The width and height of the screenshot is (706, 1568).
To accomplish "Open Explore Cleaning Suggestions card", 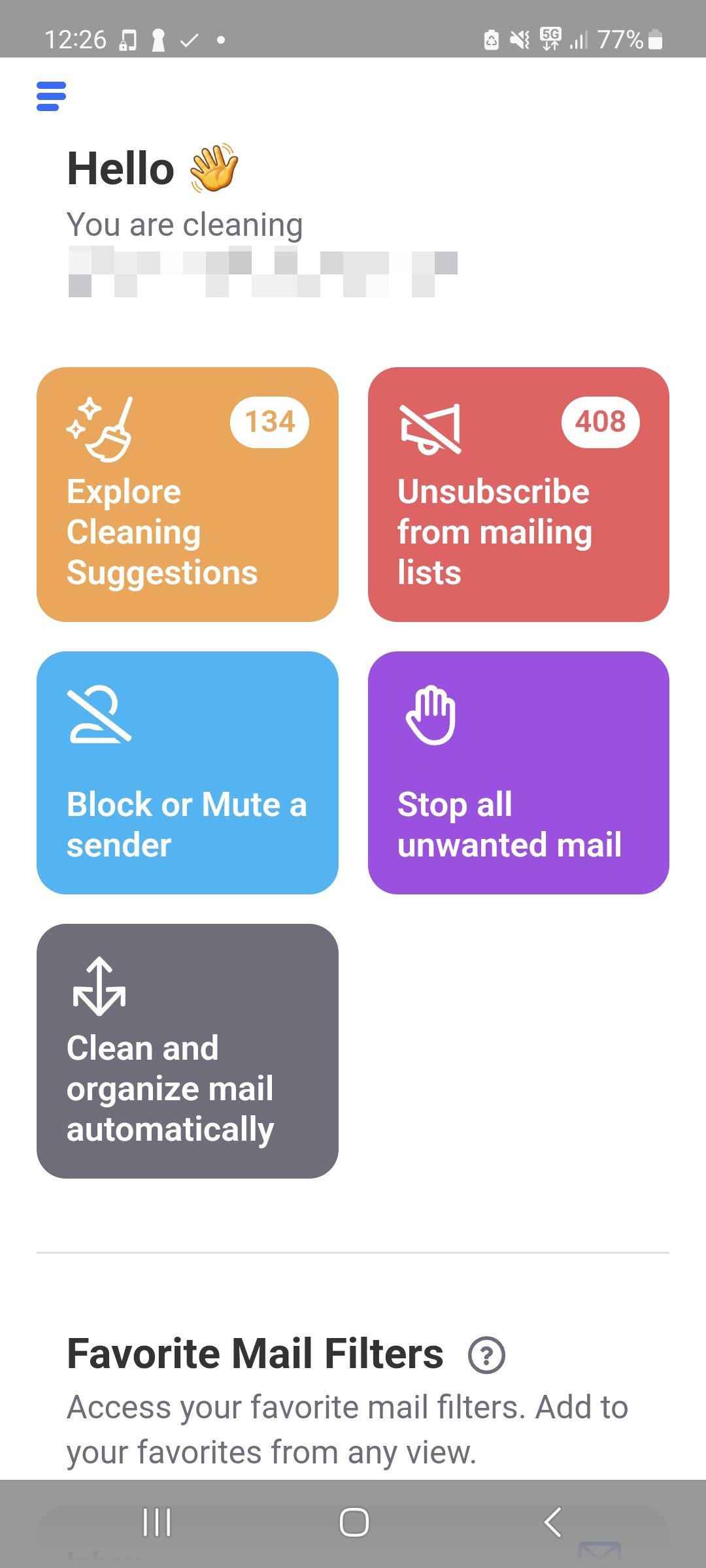I will tap(188, 494).
